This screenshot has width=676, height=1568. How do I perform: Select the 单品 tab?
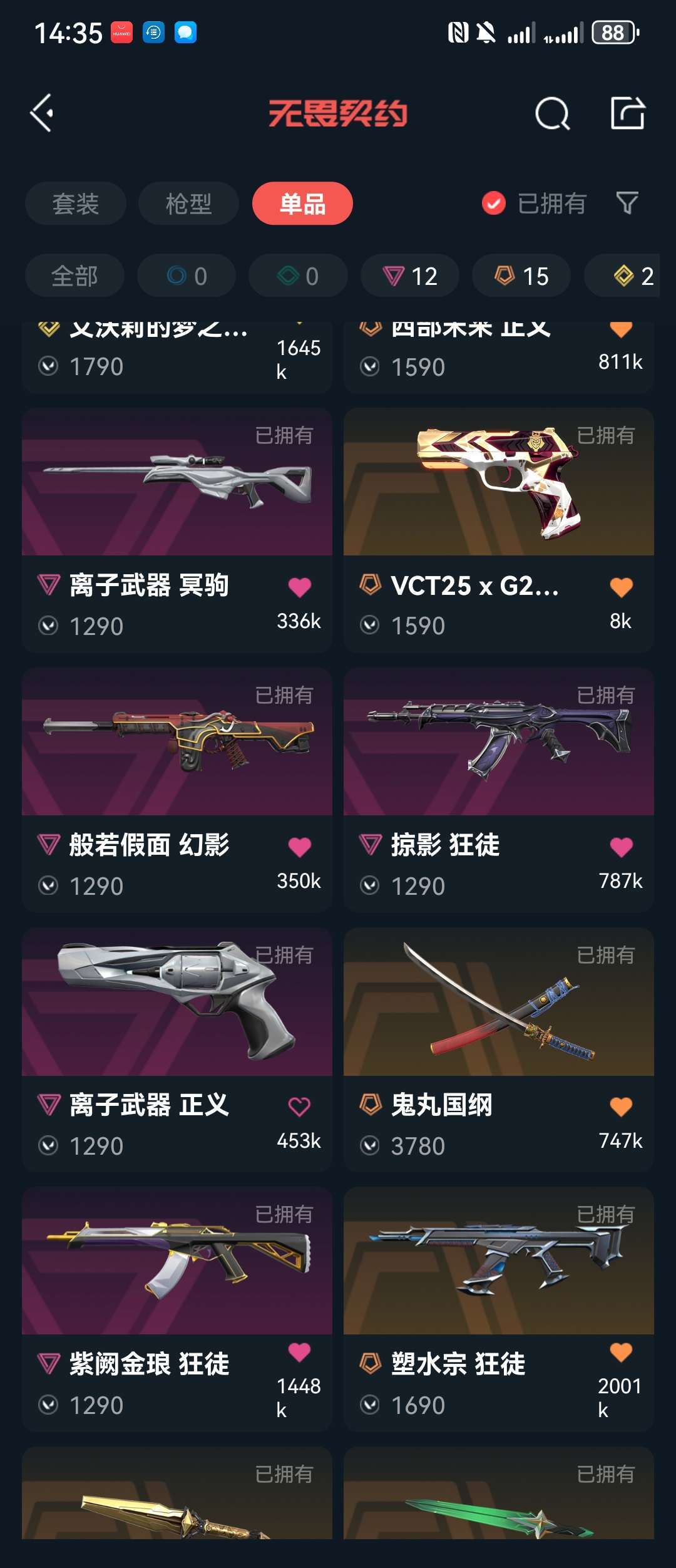[302, 204]
